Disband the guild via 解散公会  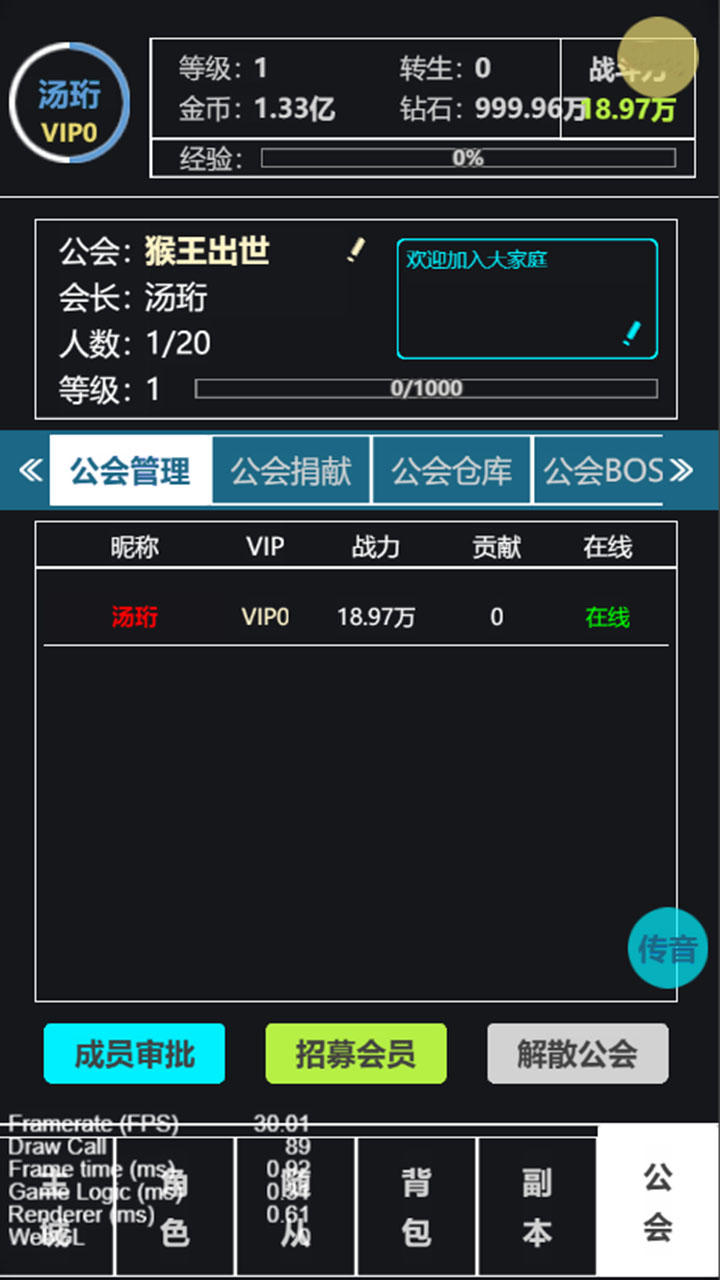click(577, 1054)
